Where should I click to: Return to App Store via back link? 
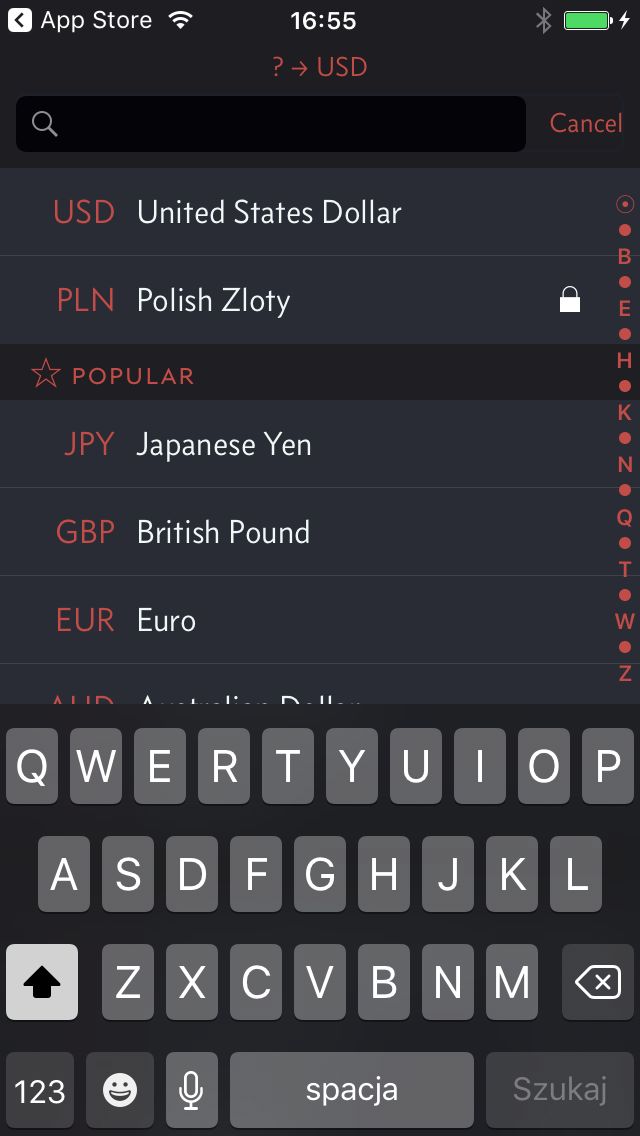pyautogui.click(x=80, y=20)
